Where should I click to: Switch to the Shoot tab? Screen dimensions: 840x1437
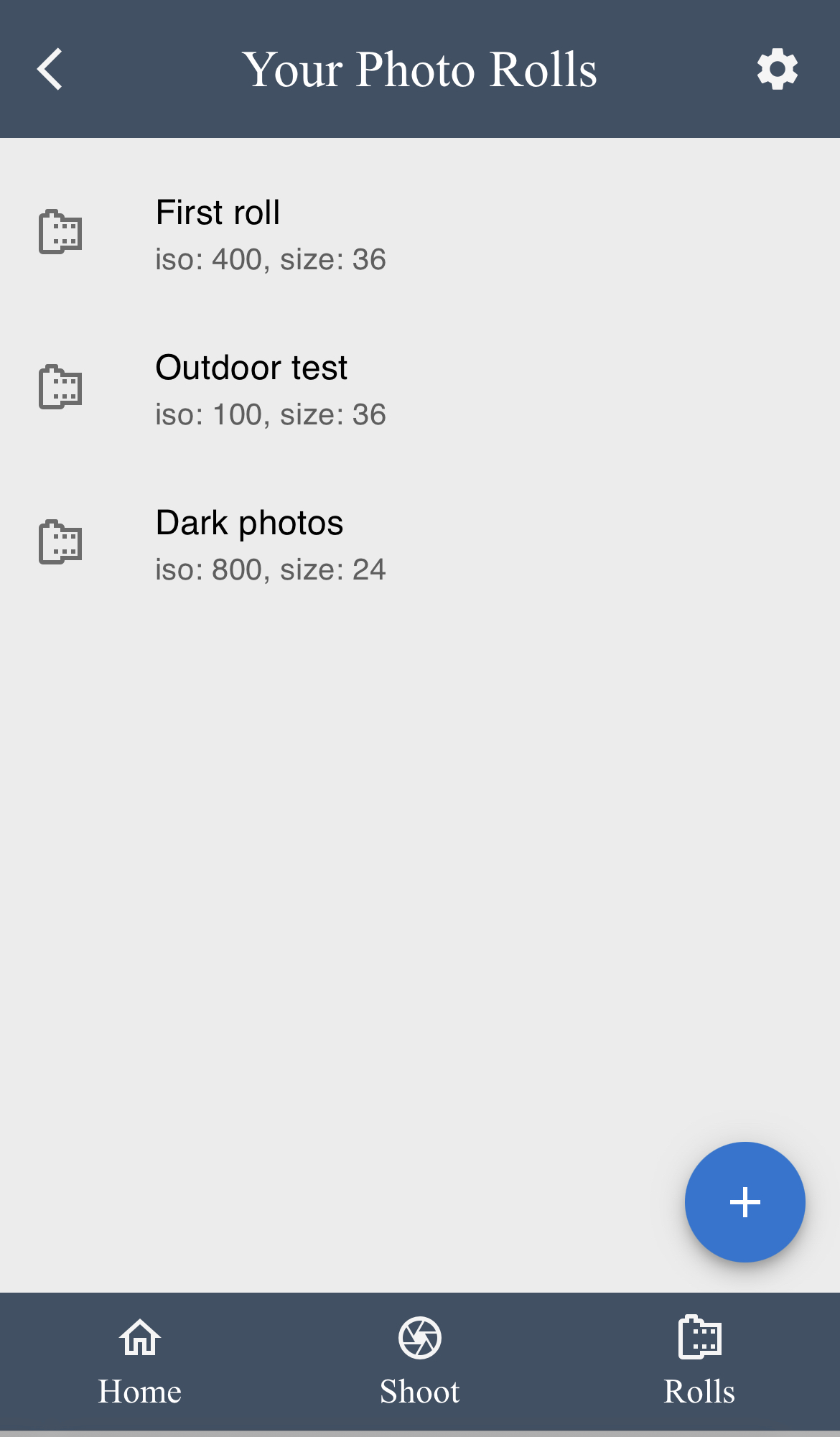419,1390
